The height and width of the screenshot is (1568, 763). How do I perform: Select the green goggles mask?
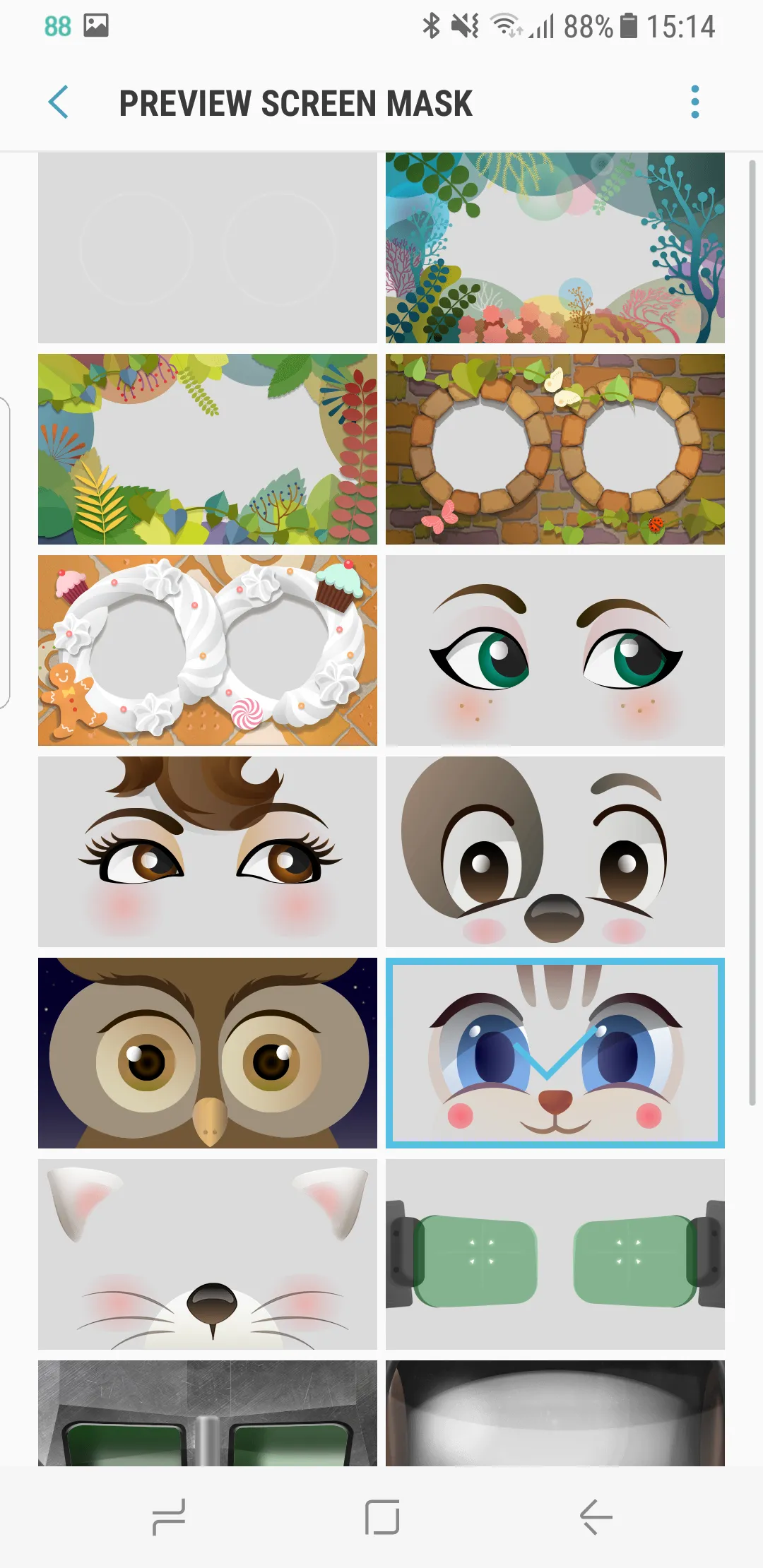tap(555, 1254)
